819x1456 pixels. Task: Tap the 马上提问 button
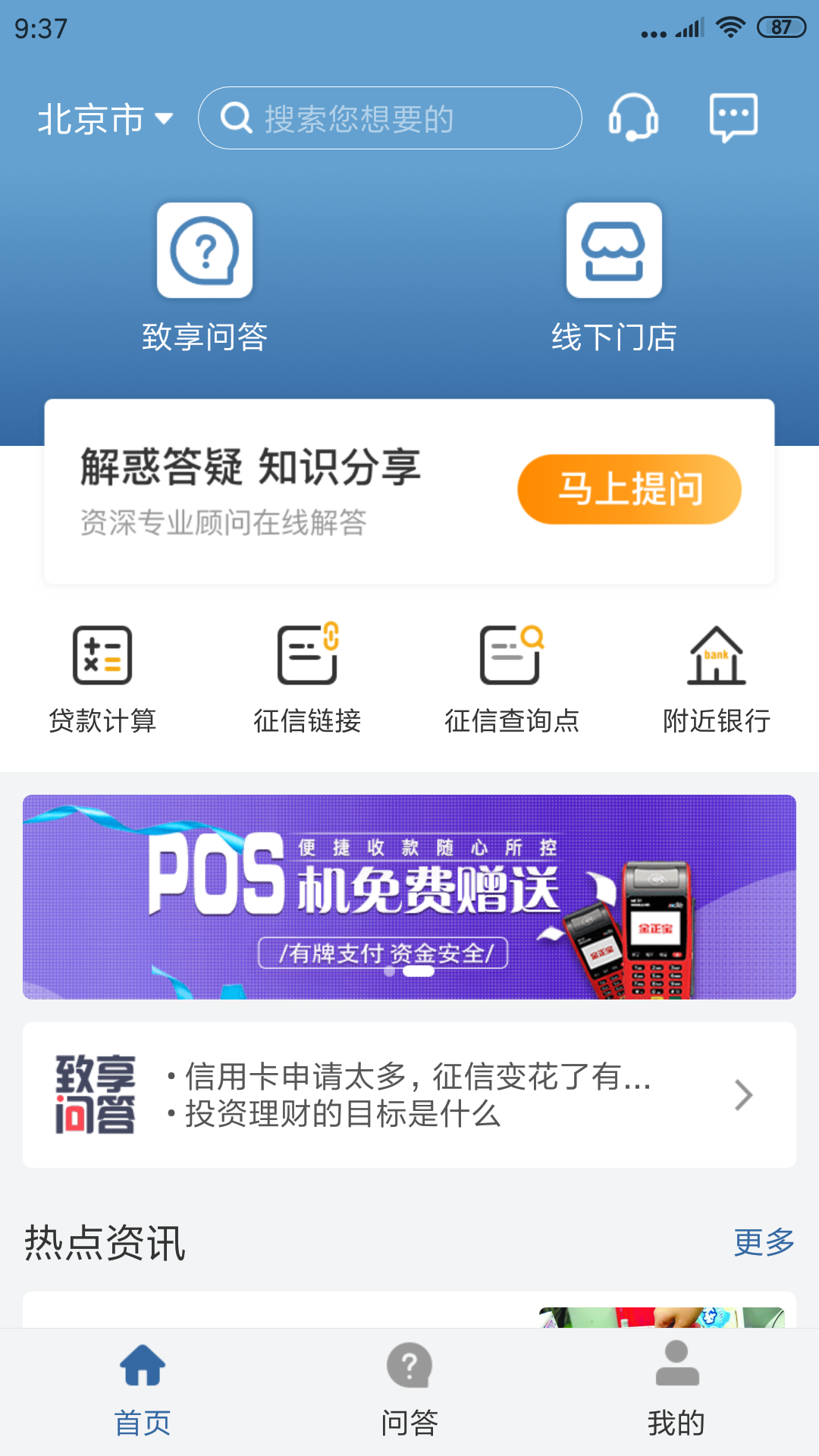pos(629,489)
